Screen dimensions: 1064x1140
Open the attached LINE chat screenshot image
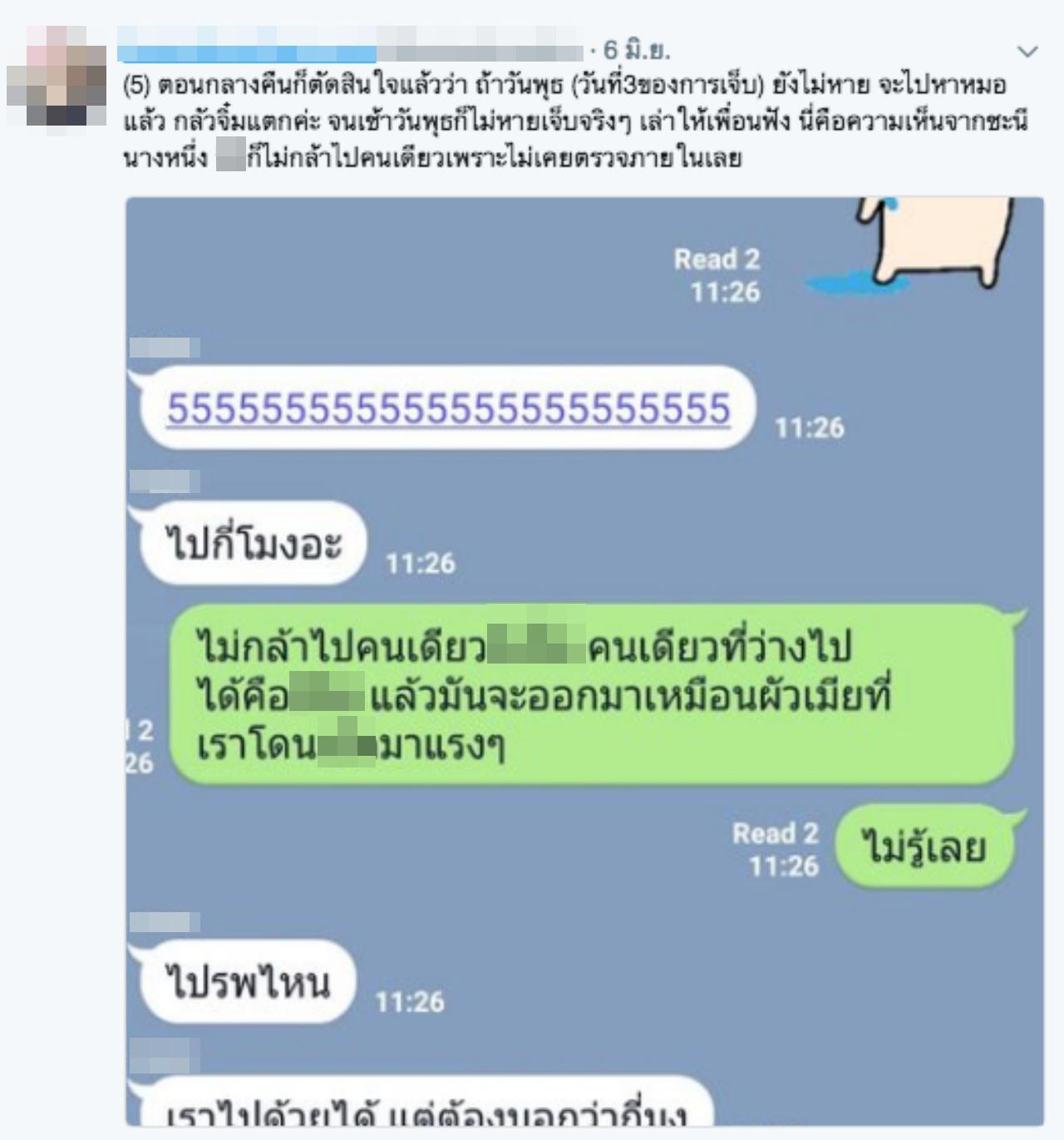(x=584, y=661)
